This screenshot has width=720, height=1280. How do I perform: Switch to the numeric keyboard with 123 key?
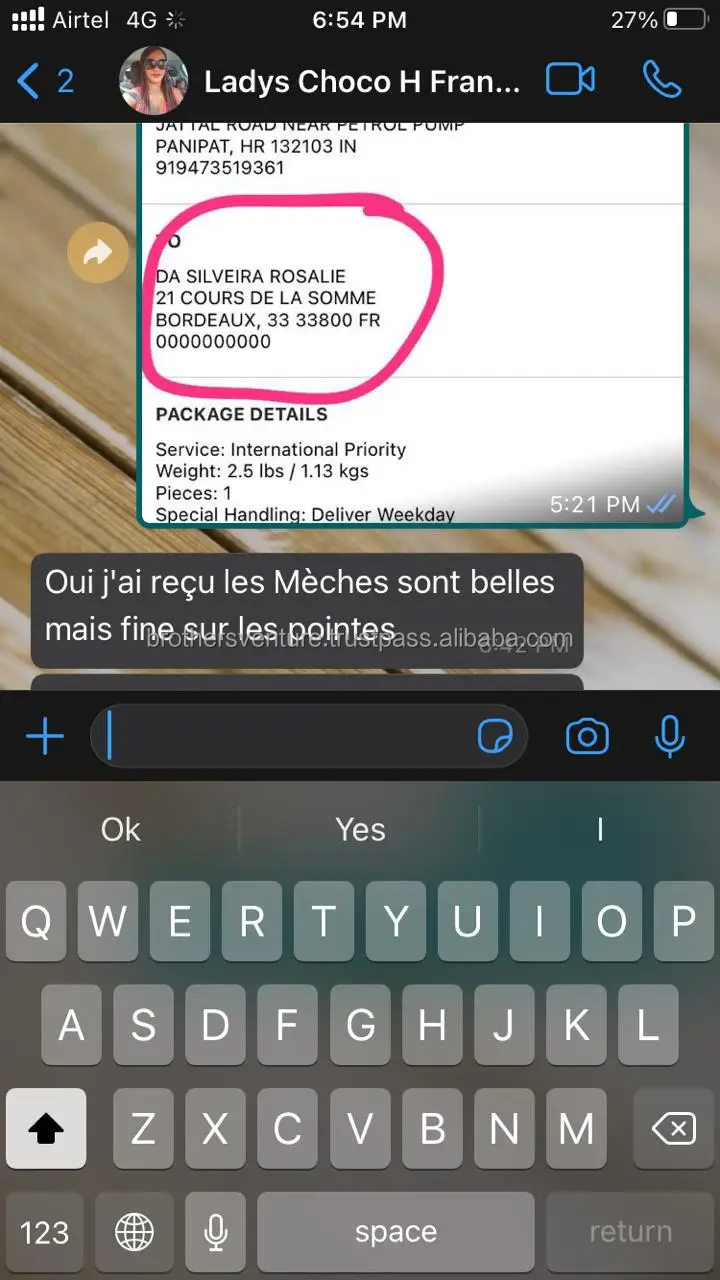[44, 1231]
